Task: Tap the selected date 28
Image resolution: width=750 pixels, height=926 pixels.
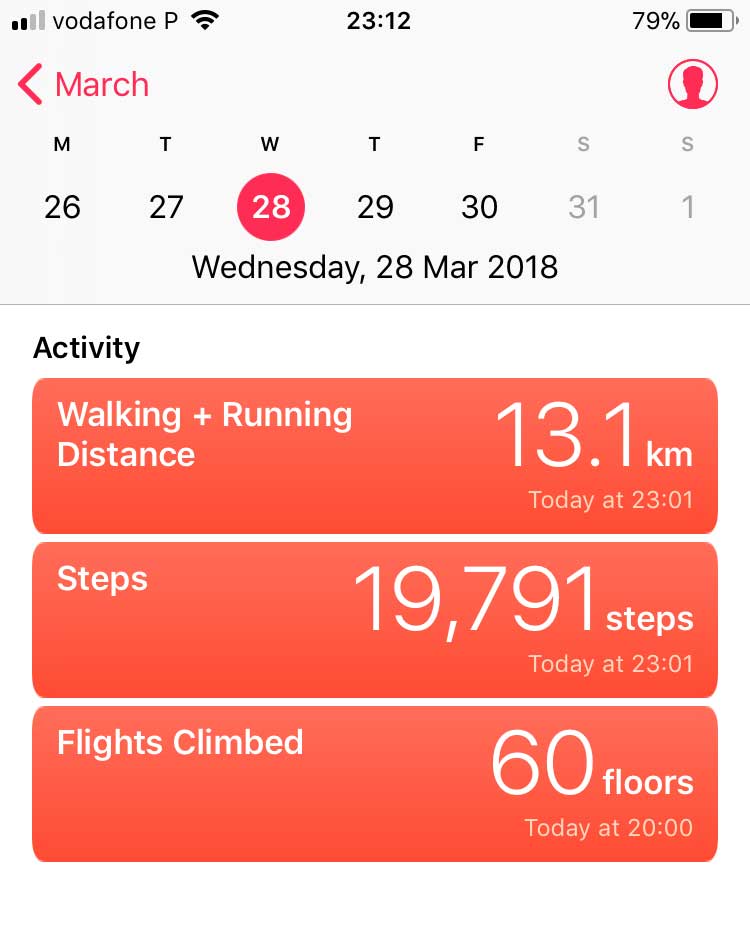Action: pyautogui.click(x=271, y=207)
